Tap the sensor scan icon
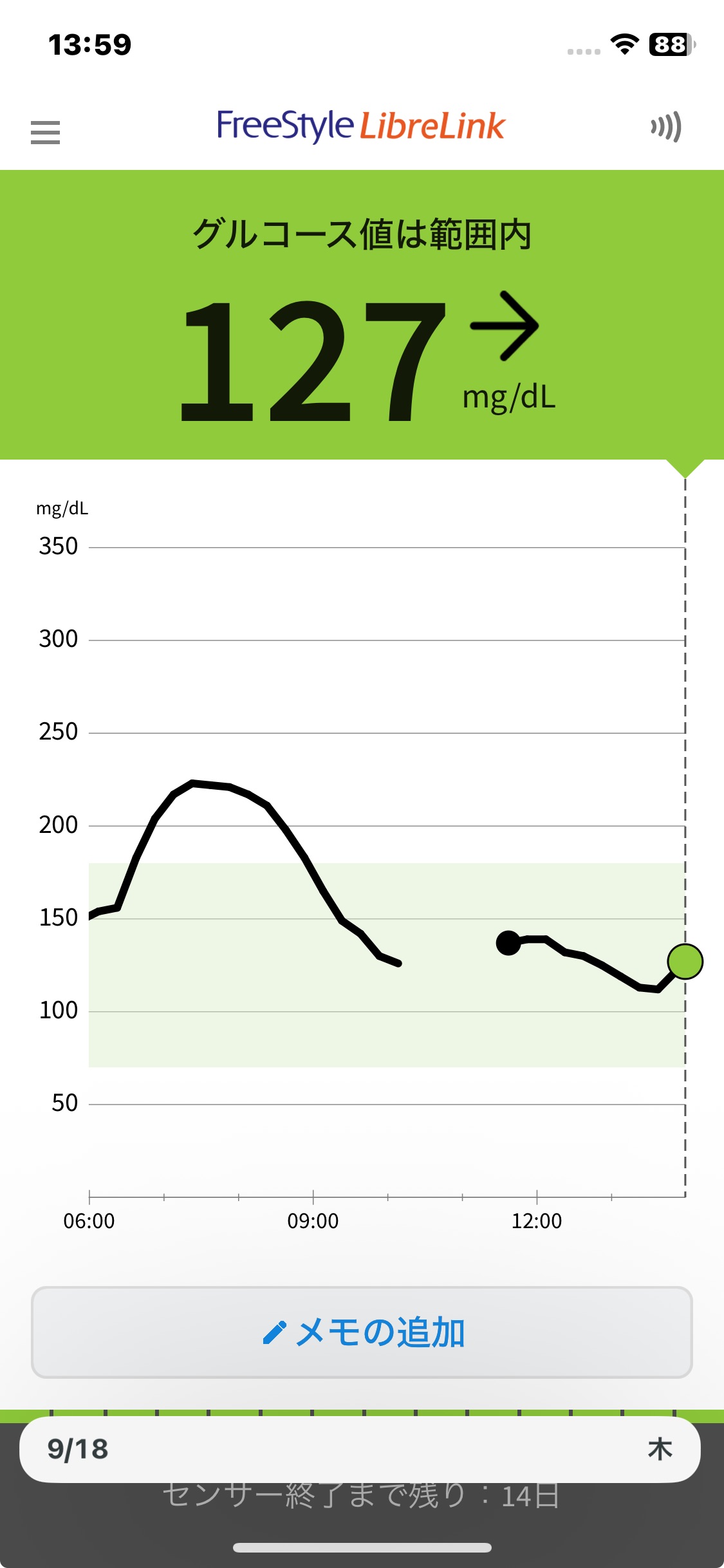 pyautogui.click(x=666, y=127)
